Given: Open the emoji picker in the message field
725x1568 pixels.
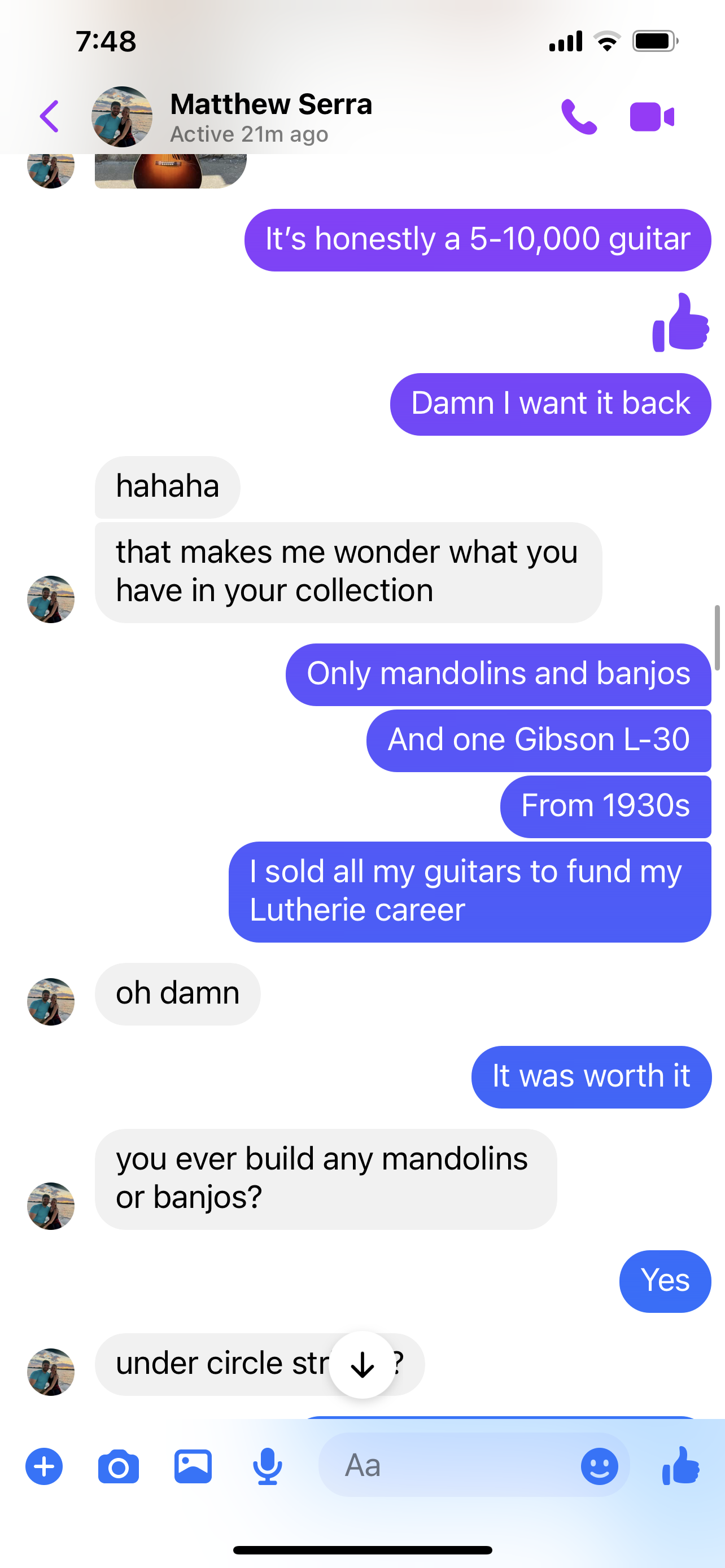Looking at the screenshot, I should (599, 1466).
